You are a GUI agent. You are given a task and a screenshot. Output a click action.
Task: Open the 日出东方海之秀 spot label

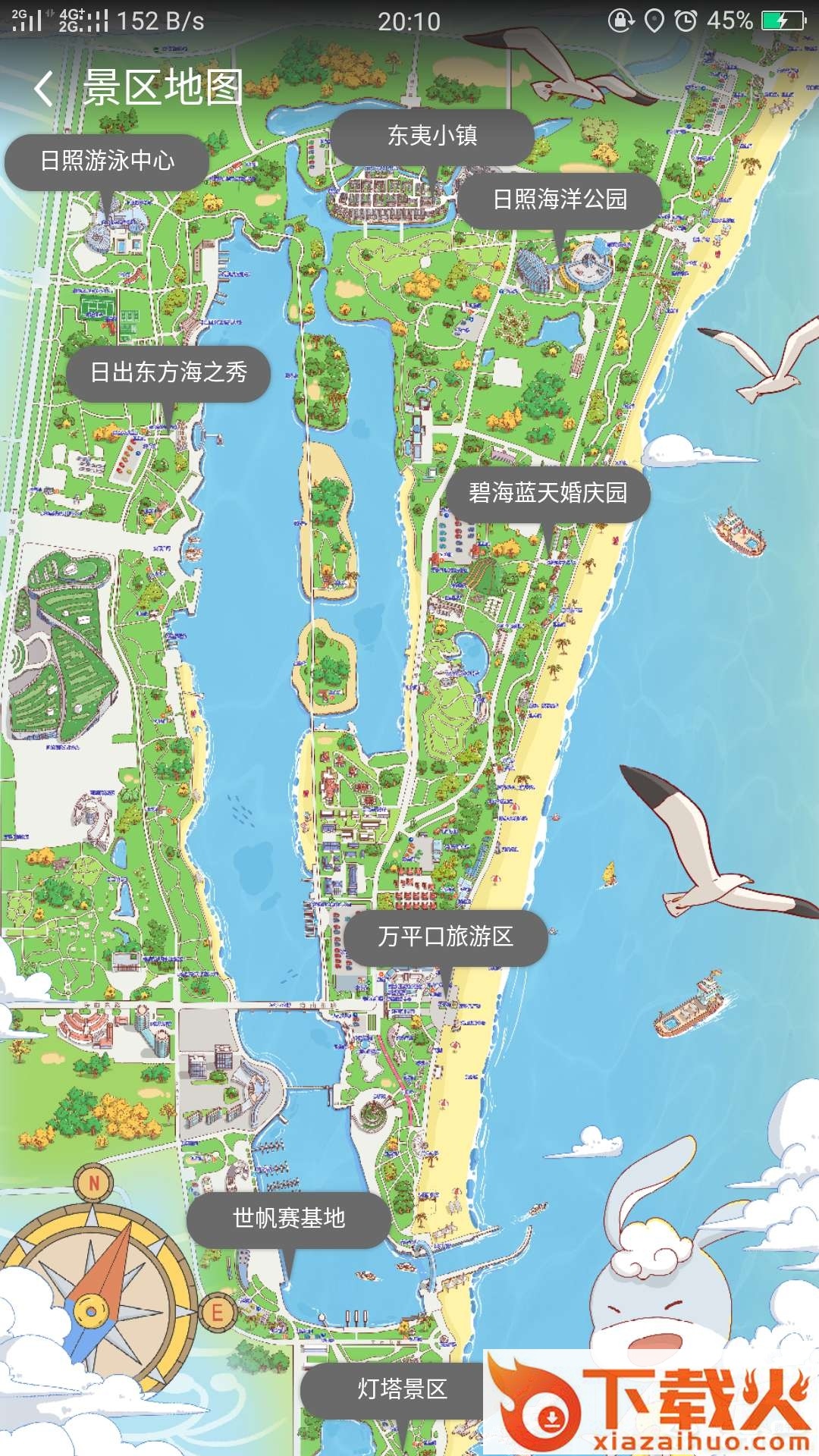pyautogui.click(x=168, y=373)
